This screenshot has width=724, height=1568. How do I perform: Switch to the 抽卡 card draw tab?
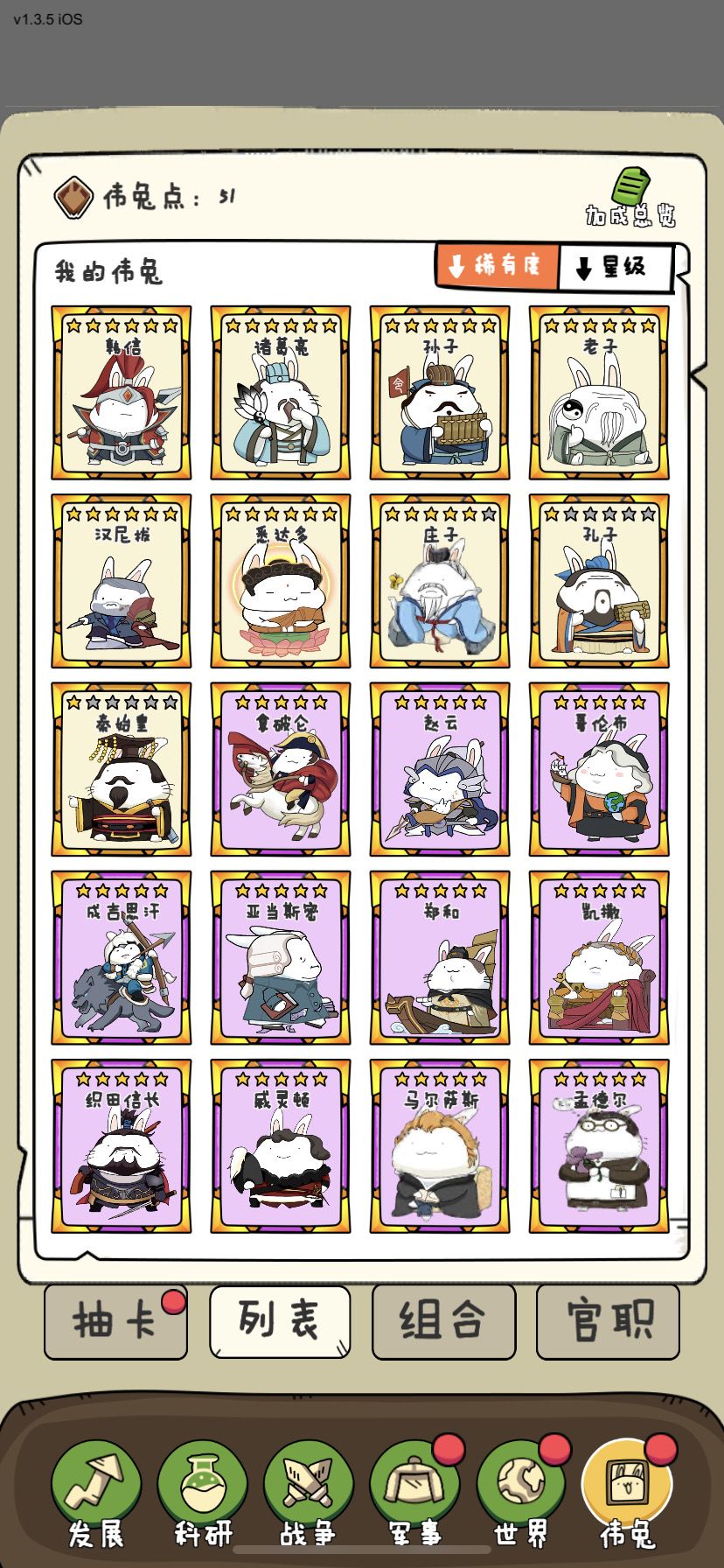point(115,1323)
